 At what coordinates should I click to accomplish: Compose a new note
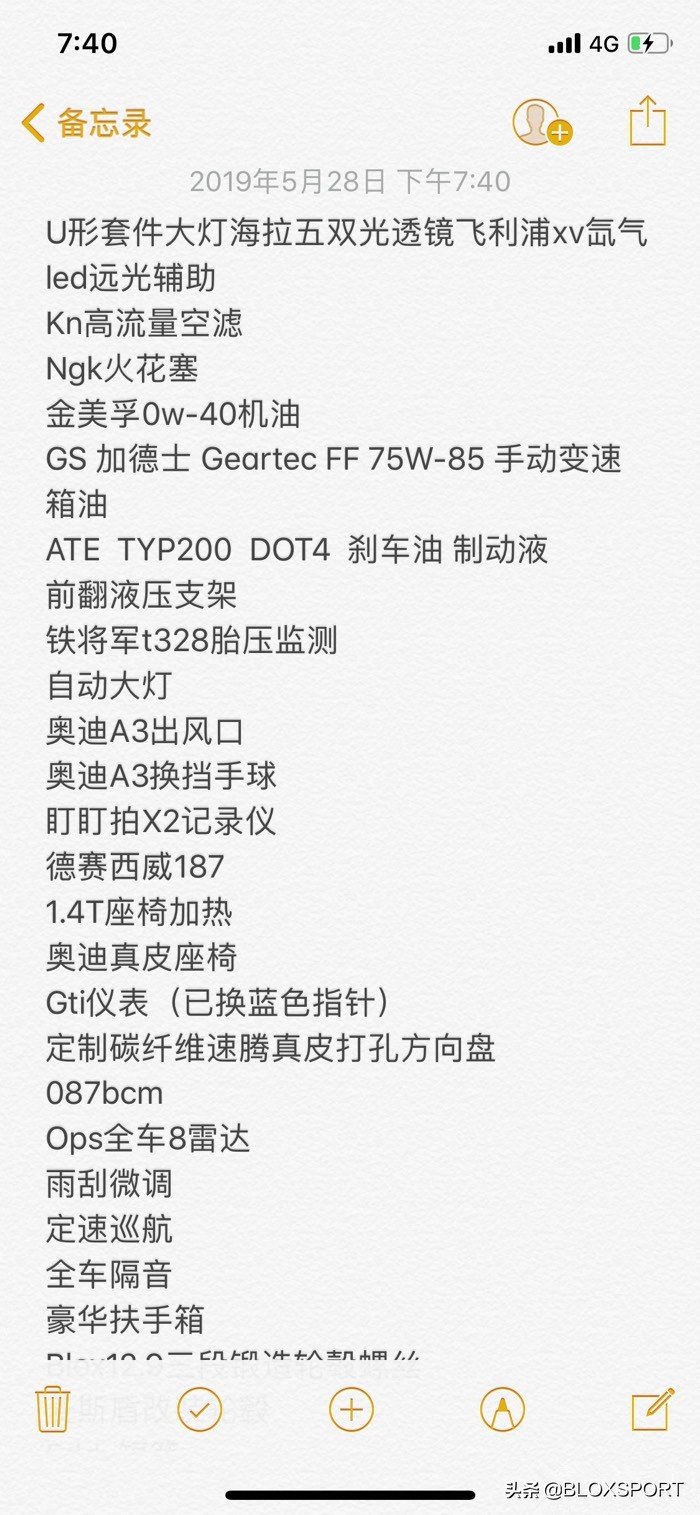click(653, 1410)
